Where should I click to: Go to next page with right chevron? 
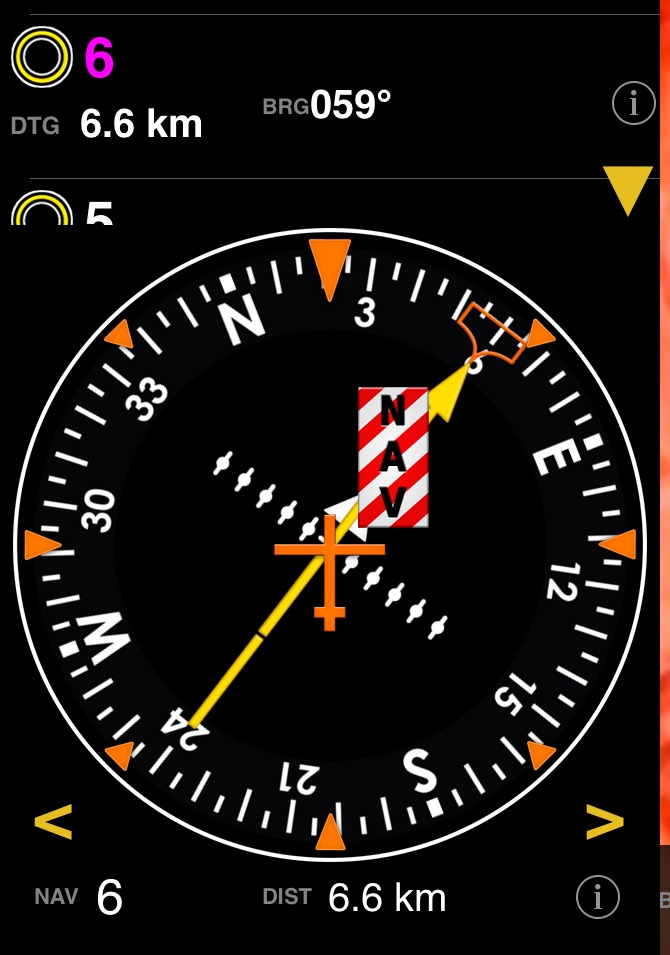(x=604, y=822)
